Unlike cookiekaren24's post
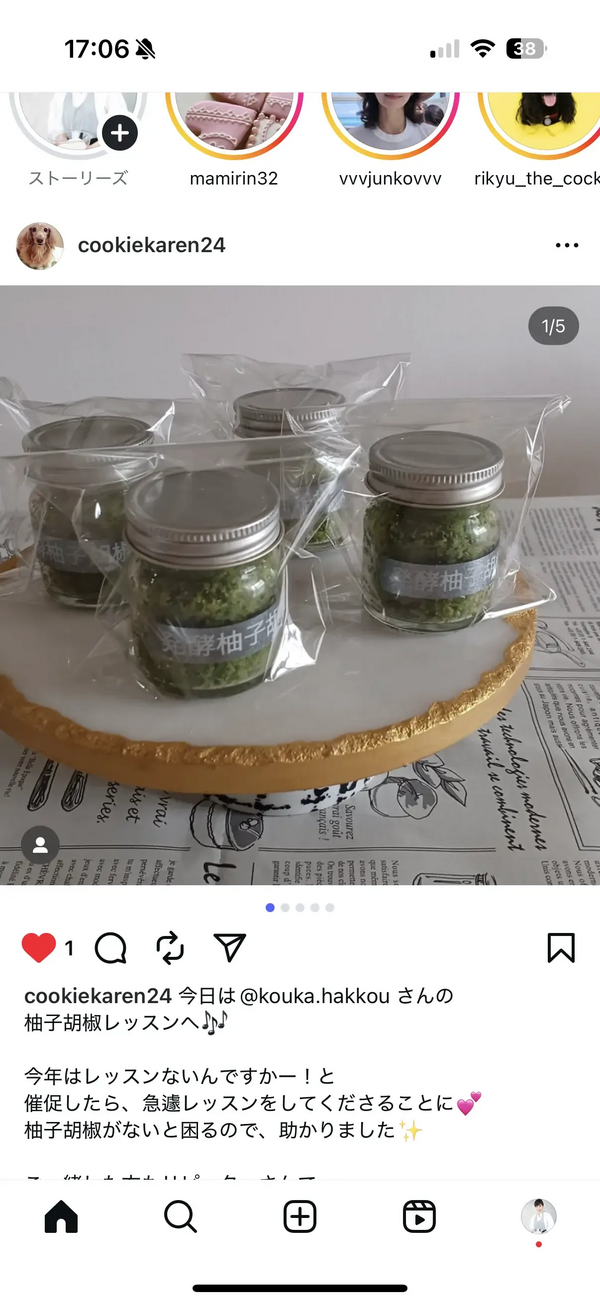 (x=39, y=948)
